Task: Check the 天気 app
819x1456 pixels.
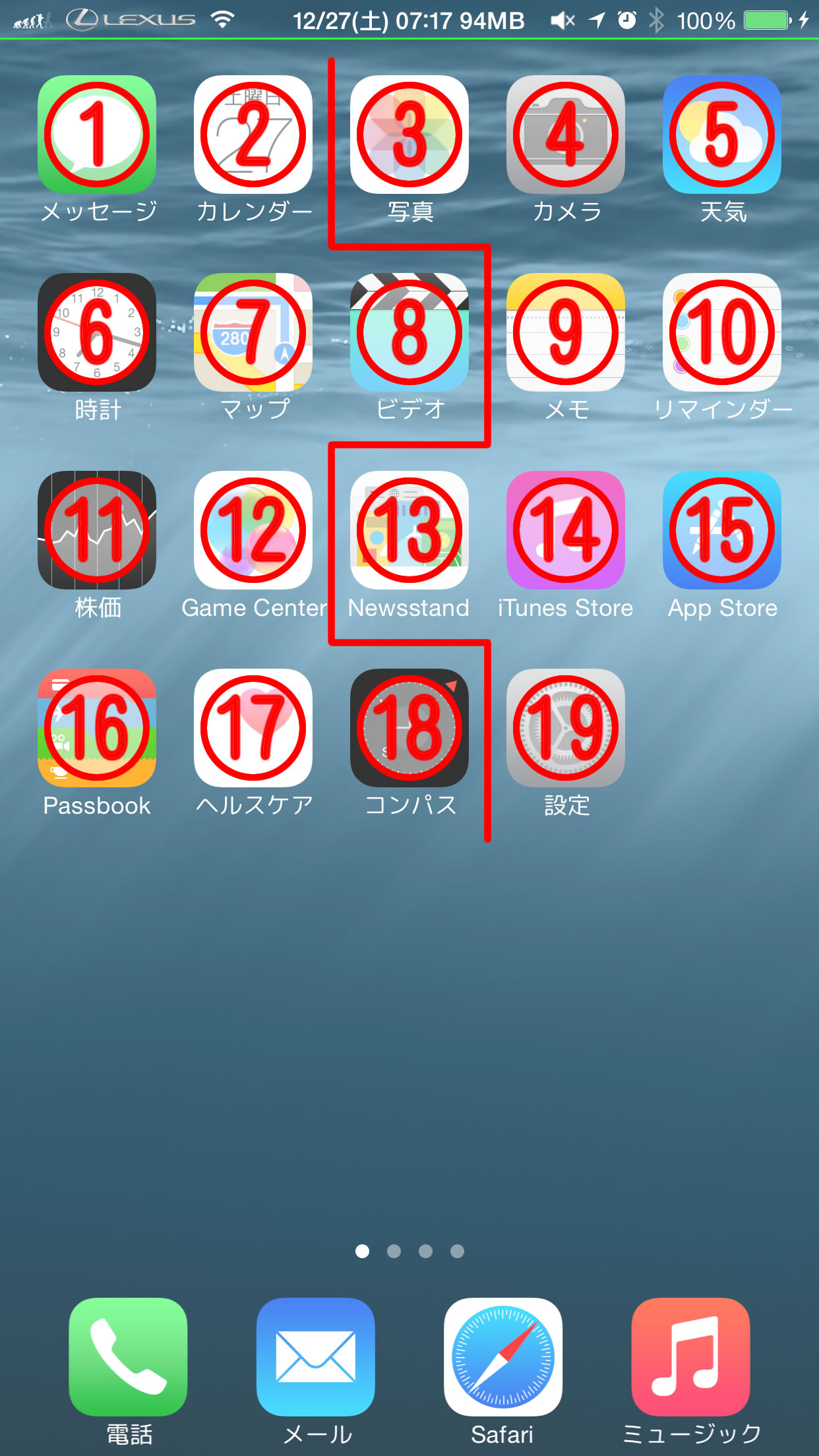Action: pyautogui.click(x=722, y=135)
